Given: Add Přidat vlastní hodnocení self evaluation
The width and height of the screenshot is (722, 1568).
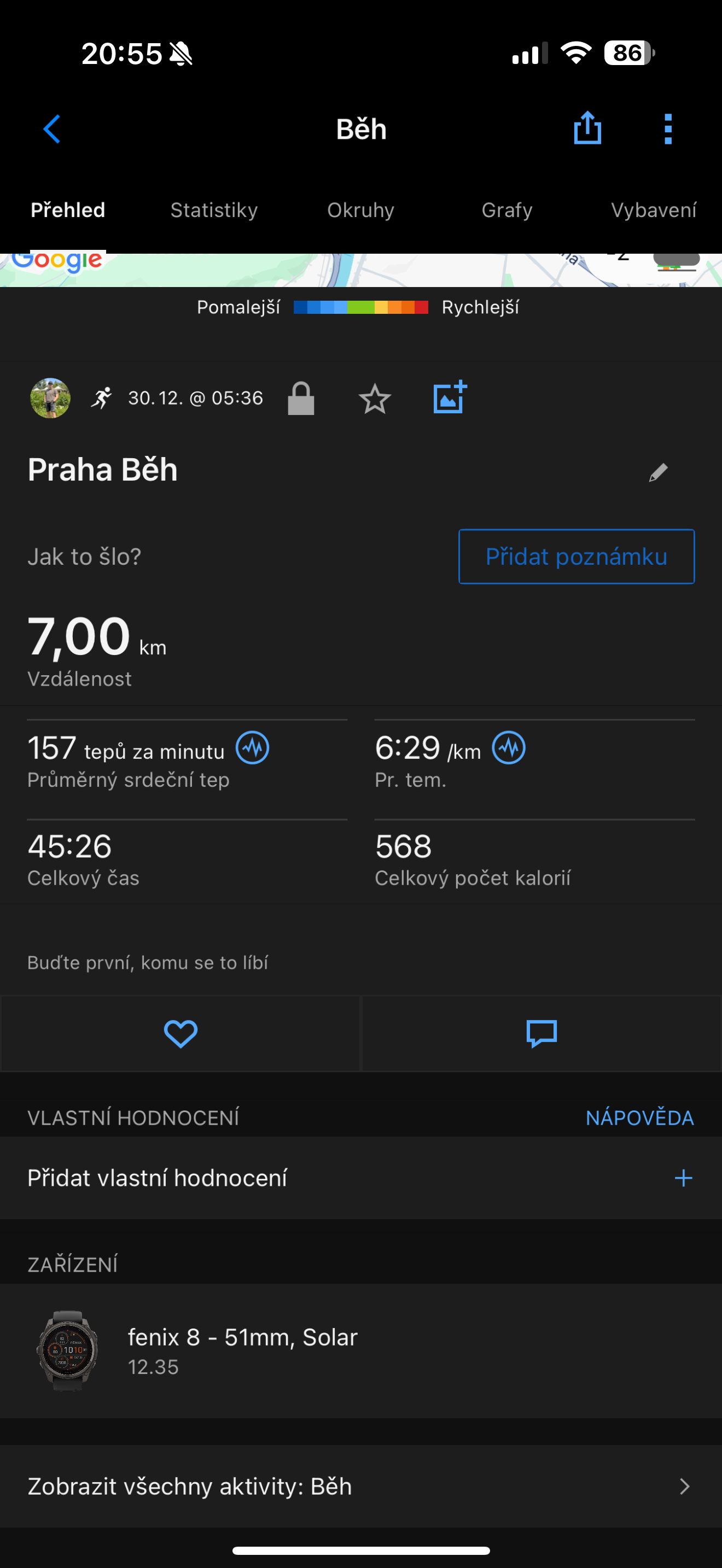Looking at the screenshot, I should pos(683,1178).
